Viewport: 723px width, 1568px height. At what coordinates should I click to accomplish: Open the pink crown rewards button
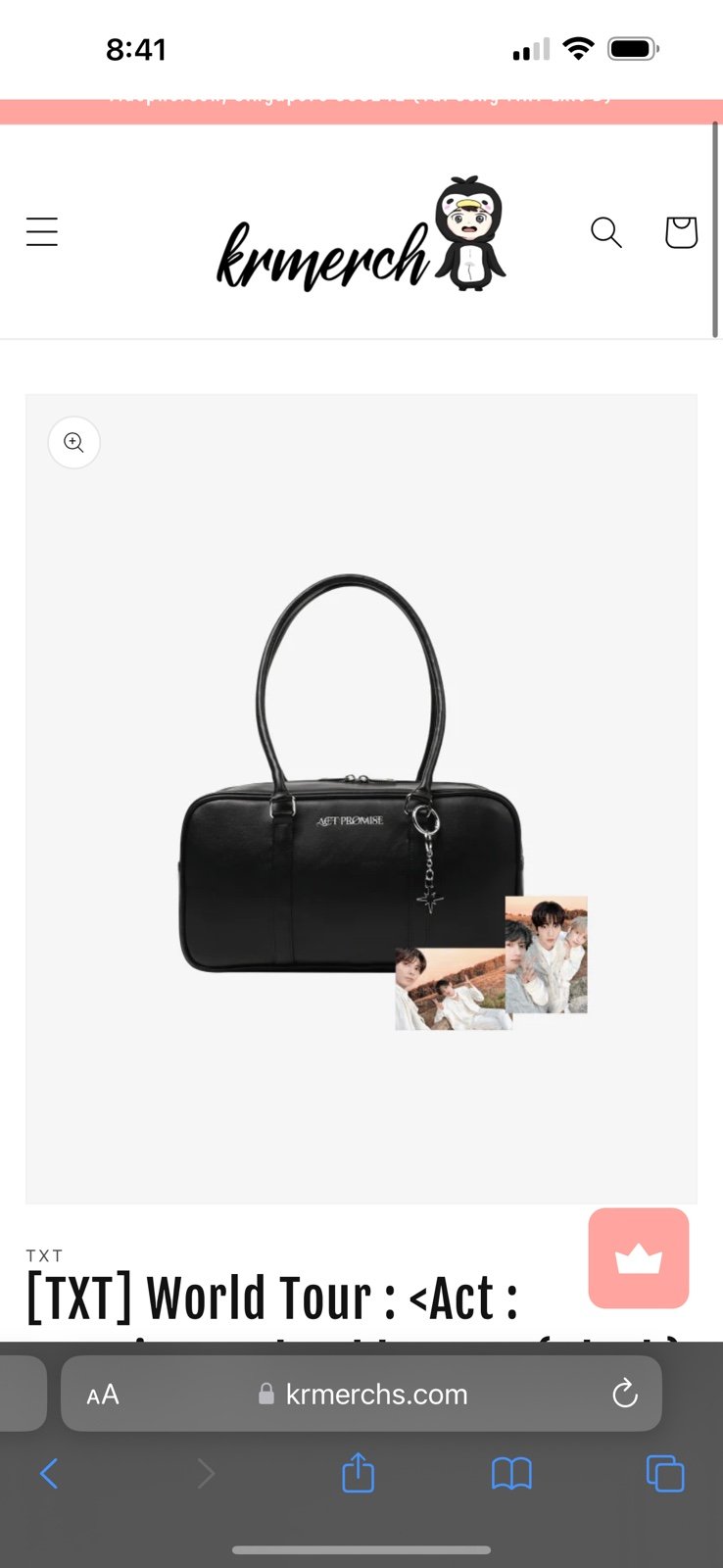(639, 1258)
